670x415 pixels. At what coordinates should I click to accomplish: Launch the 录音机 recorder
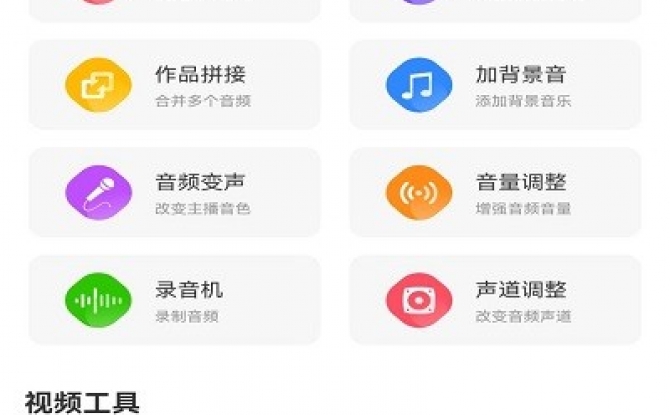pyautogui.click(x=174, y=300)
